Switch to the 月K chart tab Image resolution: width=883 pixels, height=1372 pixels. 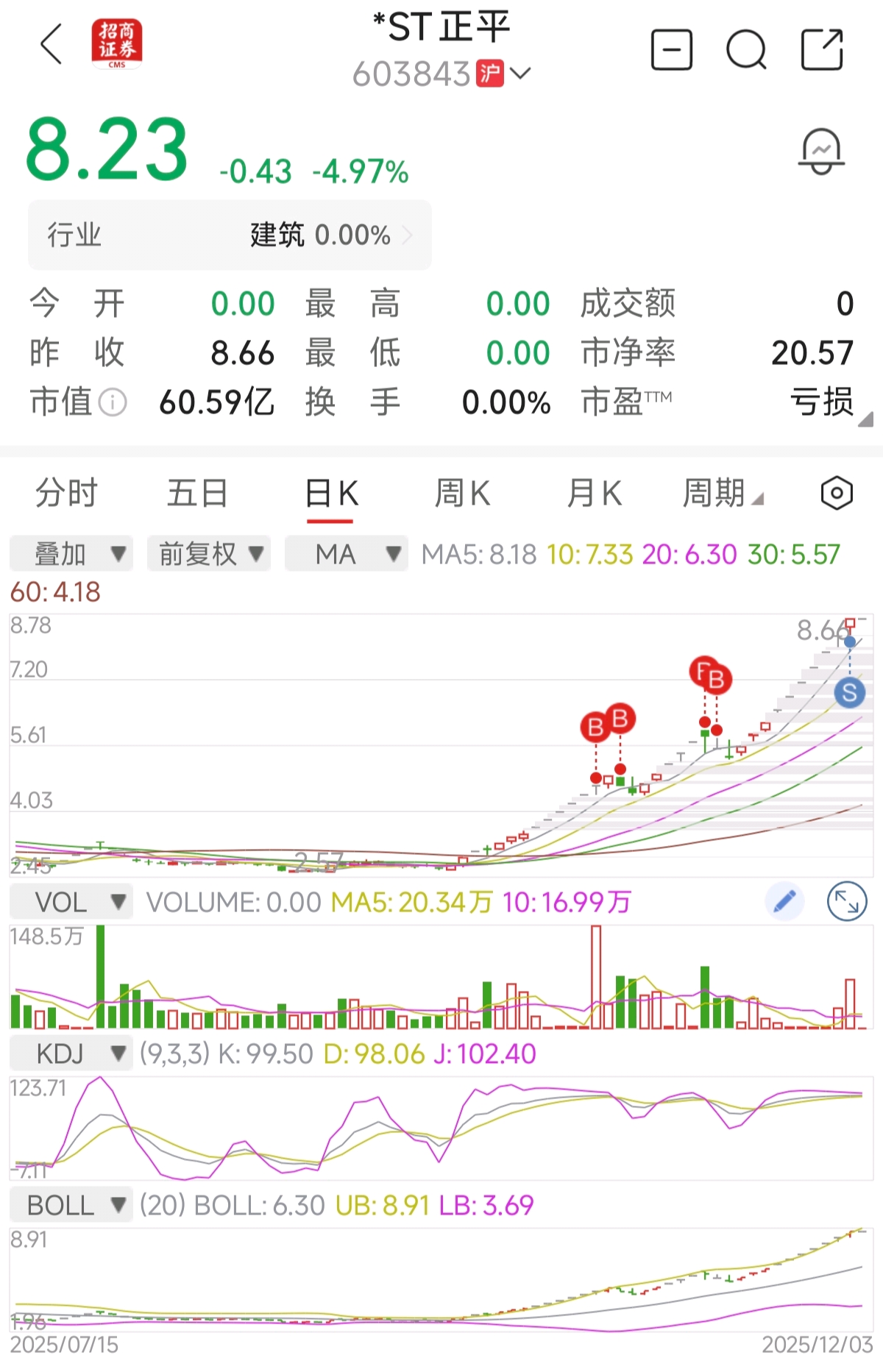tap(594, 493)
